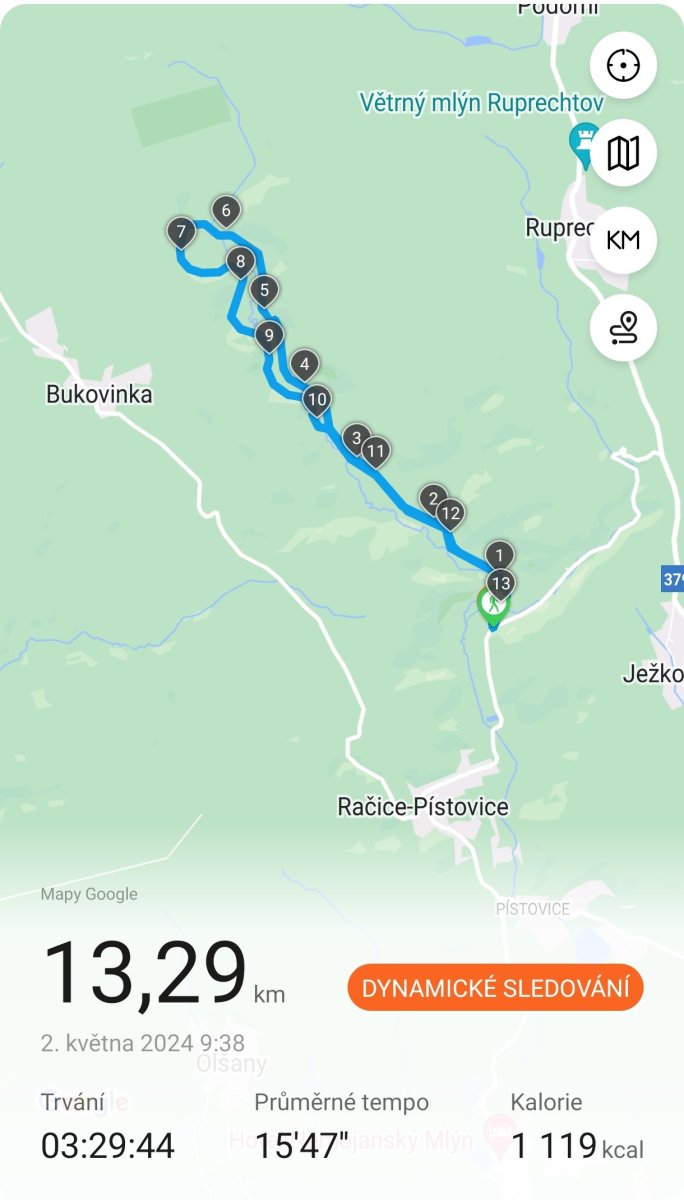The width and height of the screenshot is (684, 1200).
Task: Open the route path view icon
Action: tap(623, 327)
